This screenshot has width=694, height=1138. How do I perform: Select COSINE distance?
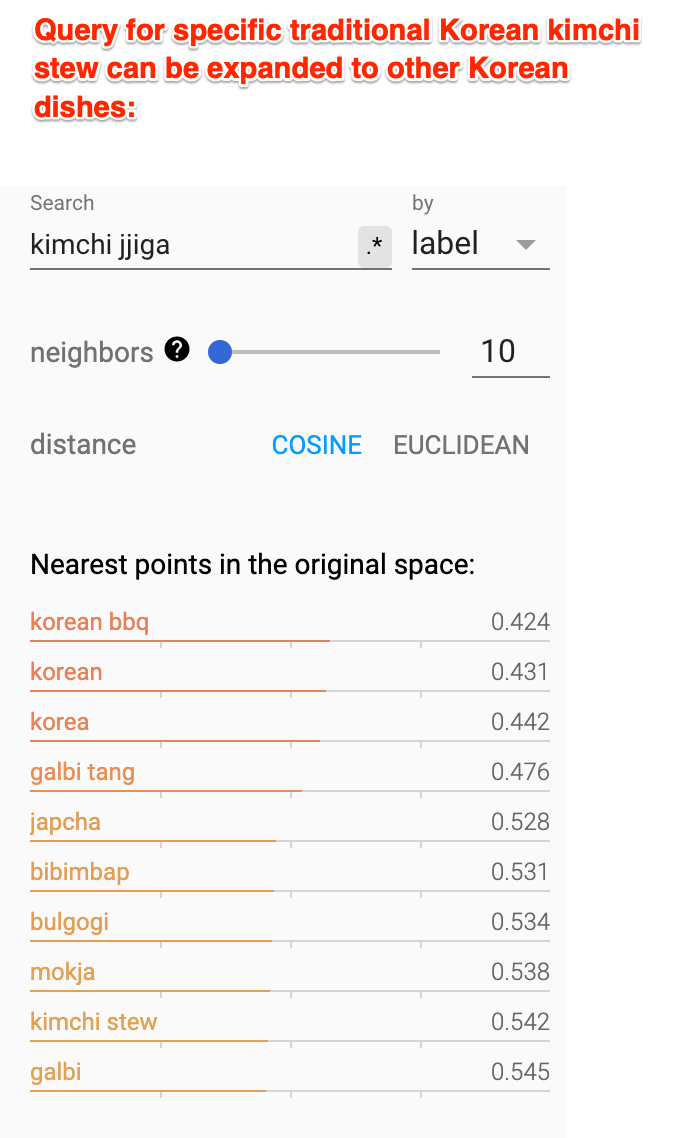click(x=317, y=445)
